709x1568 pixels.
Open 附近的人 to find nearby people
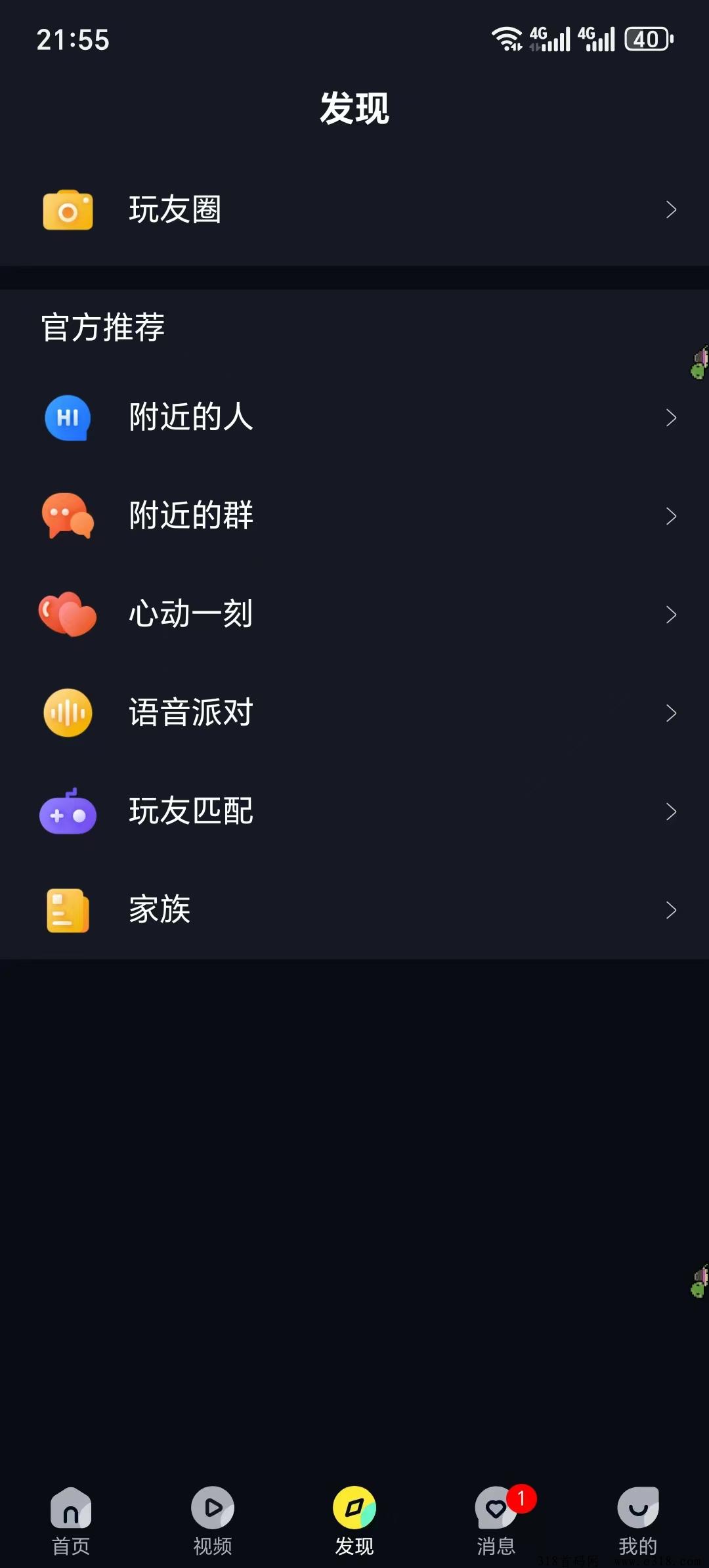354,418
